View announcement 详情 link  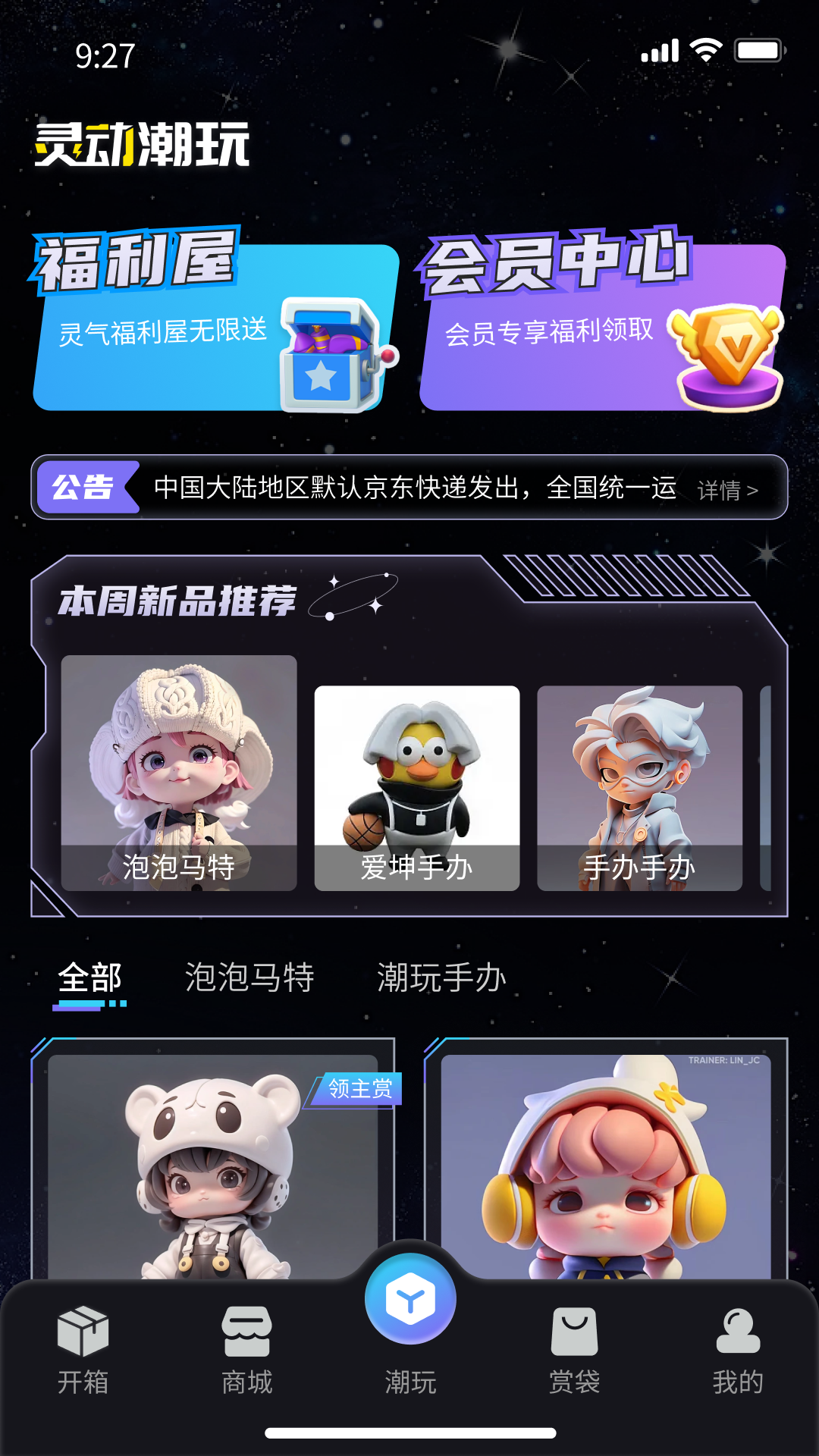[x=727, y=490]
